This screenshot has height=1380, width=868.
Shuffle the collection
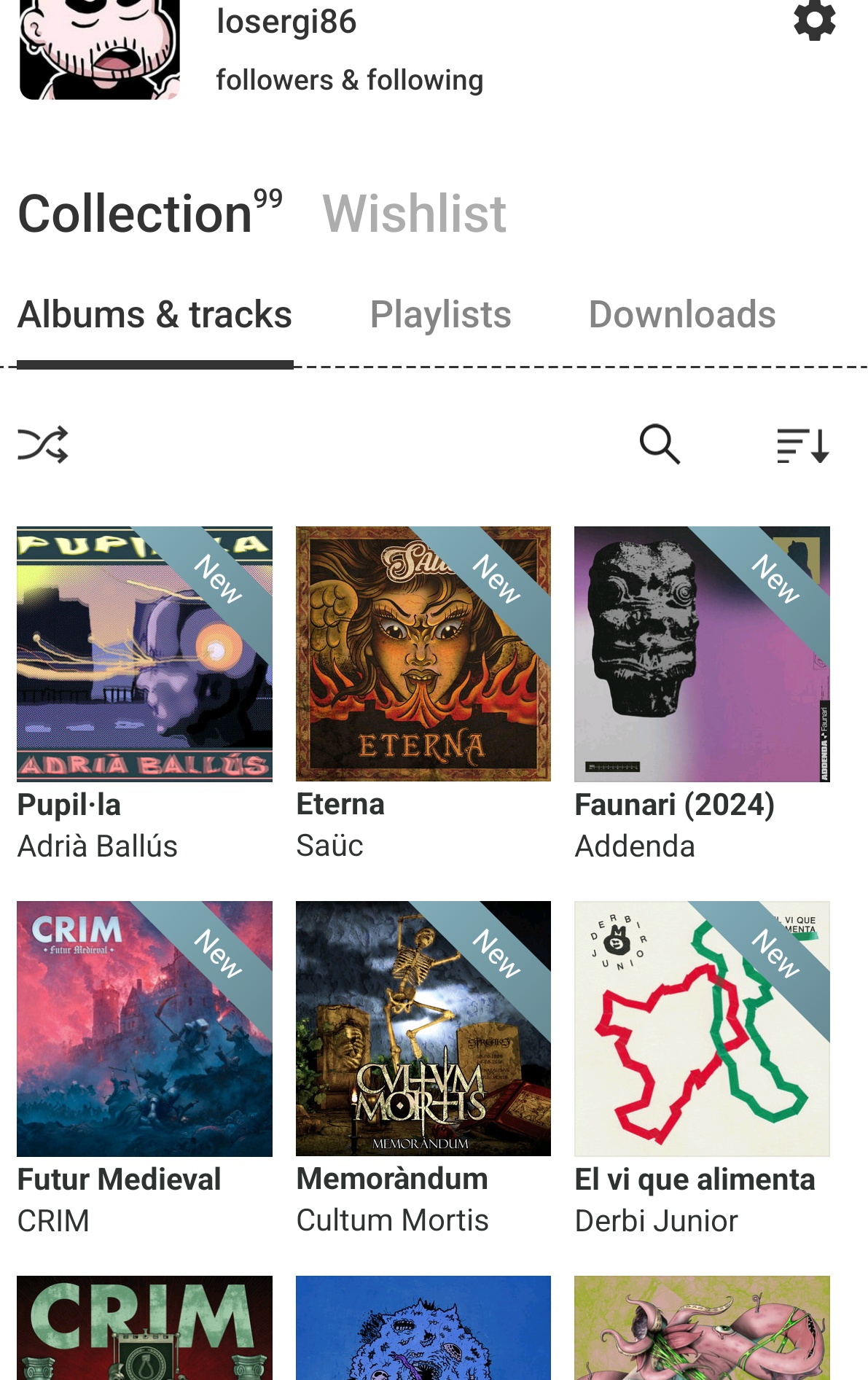click(x=43, y=445)
